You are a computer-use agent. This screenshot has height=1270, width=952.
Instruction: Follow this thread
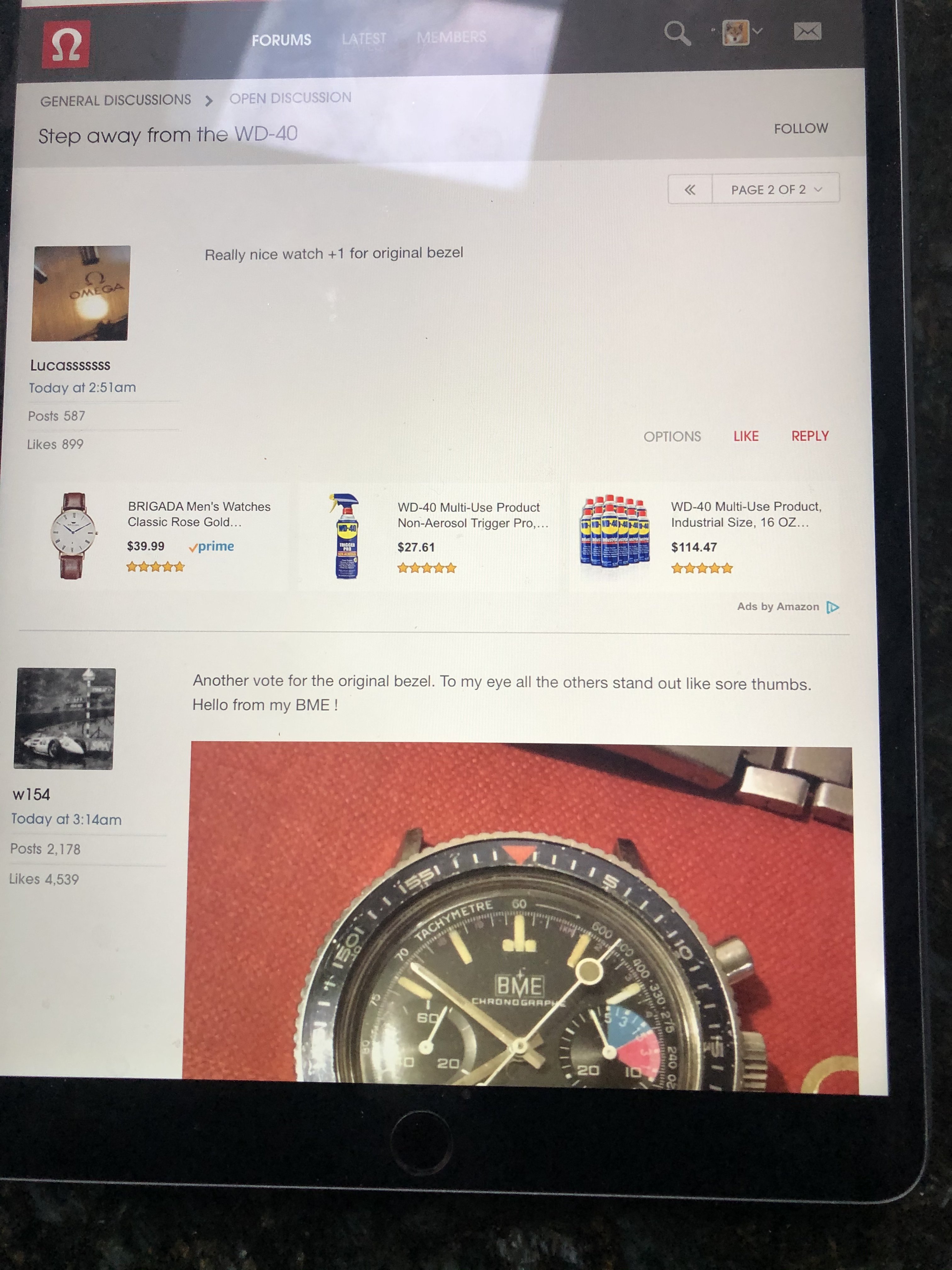pyautogui.click(x=801, y=129)
